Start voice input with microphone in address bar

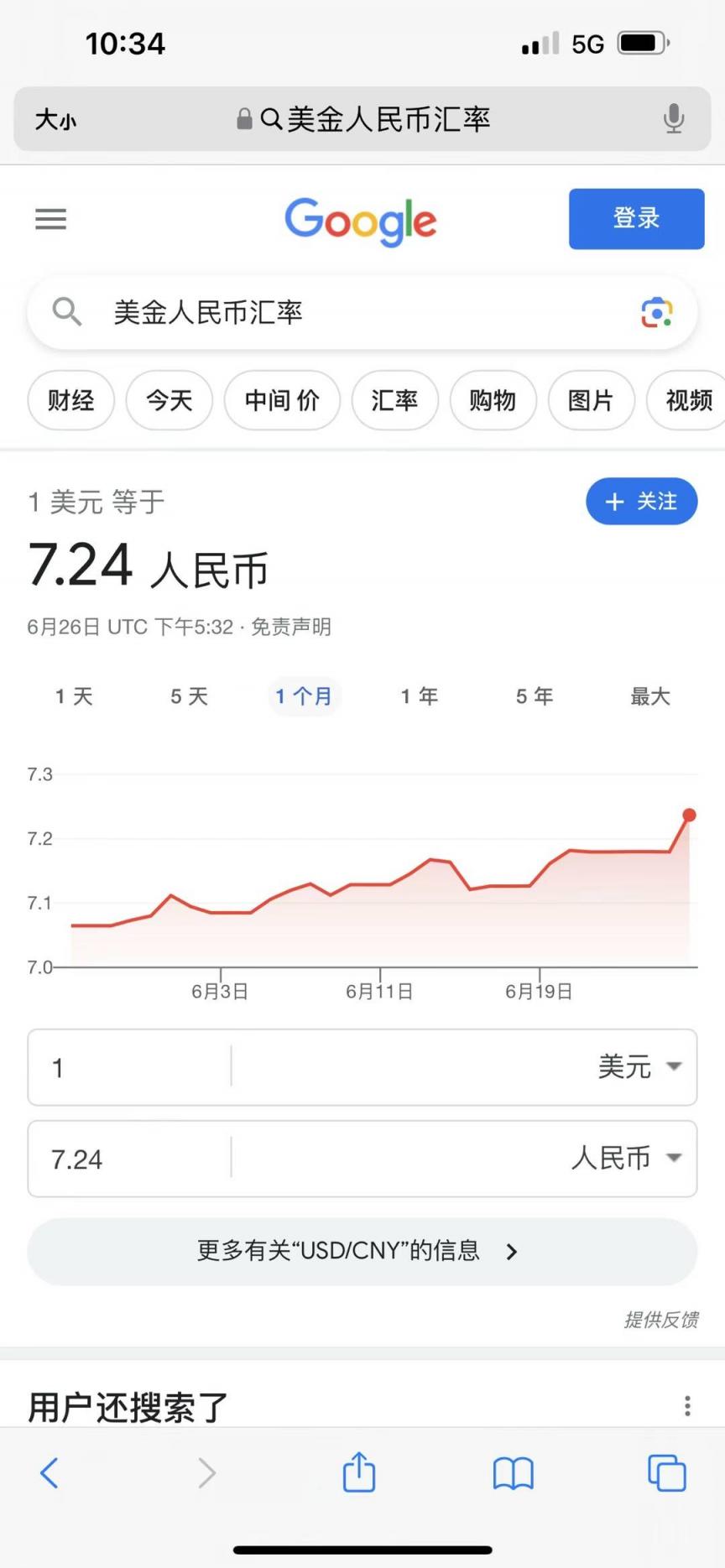673,118
